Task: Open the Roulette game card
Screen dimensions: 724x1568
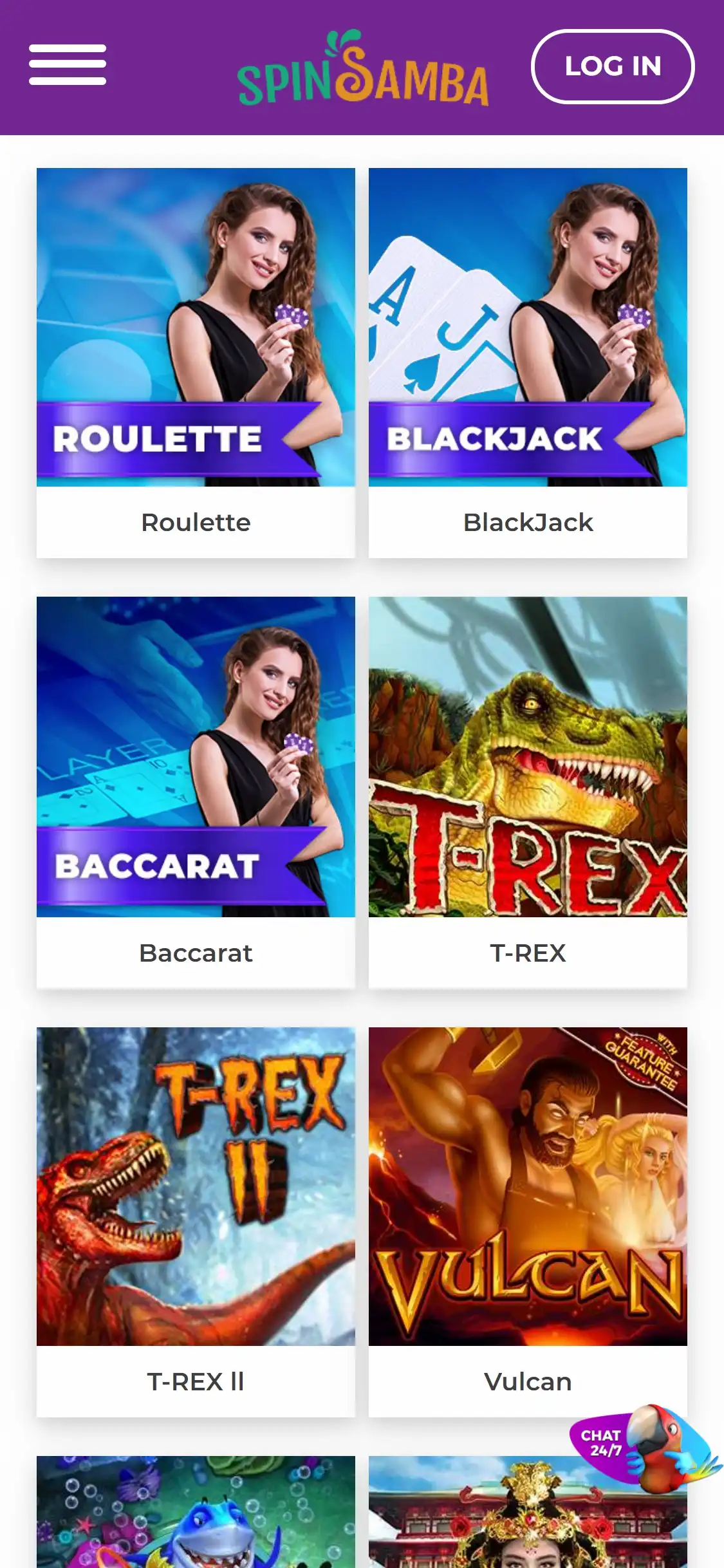Action: tap(196, 362)
